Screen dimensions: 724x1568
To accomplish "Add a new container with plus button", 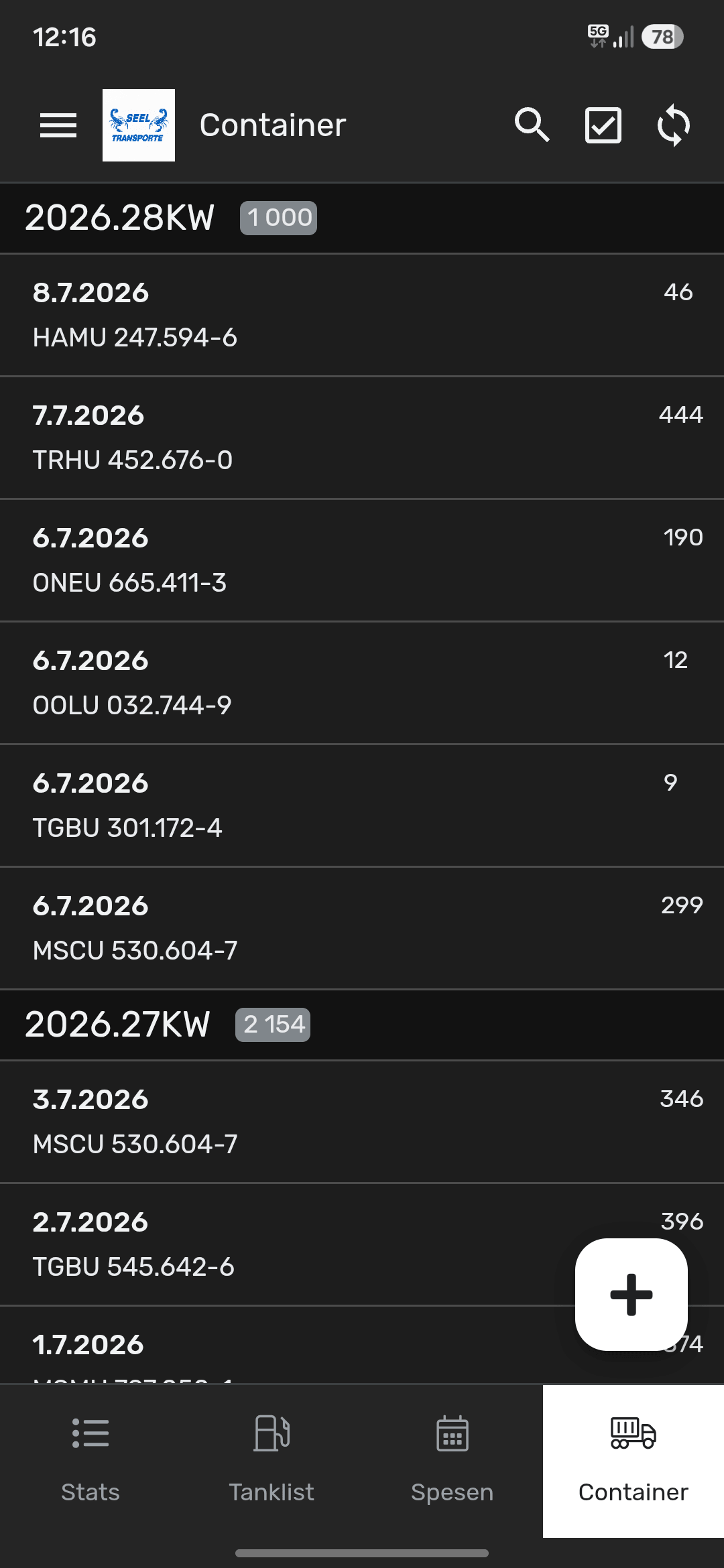I will tap(631, 1295).
